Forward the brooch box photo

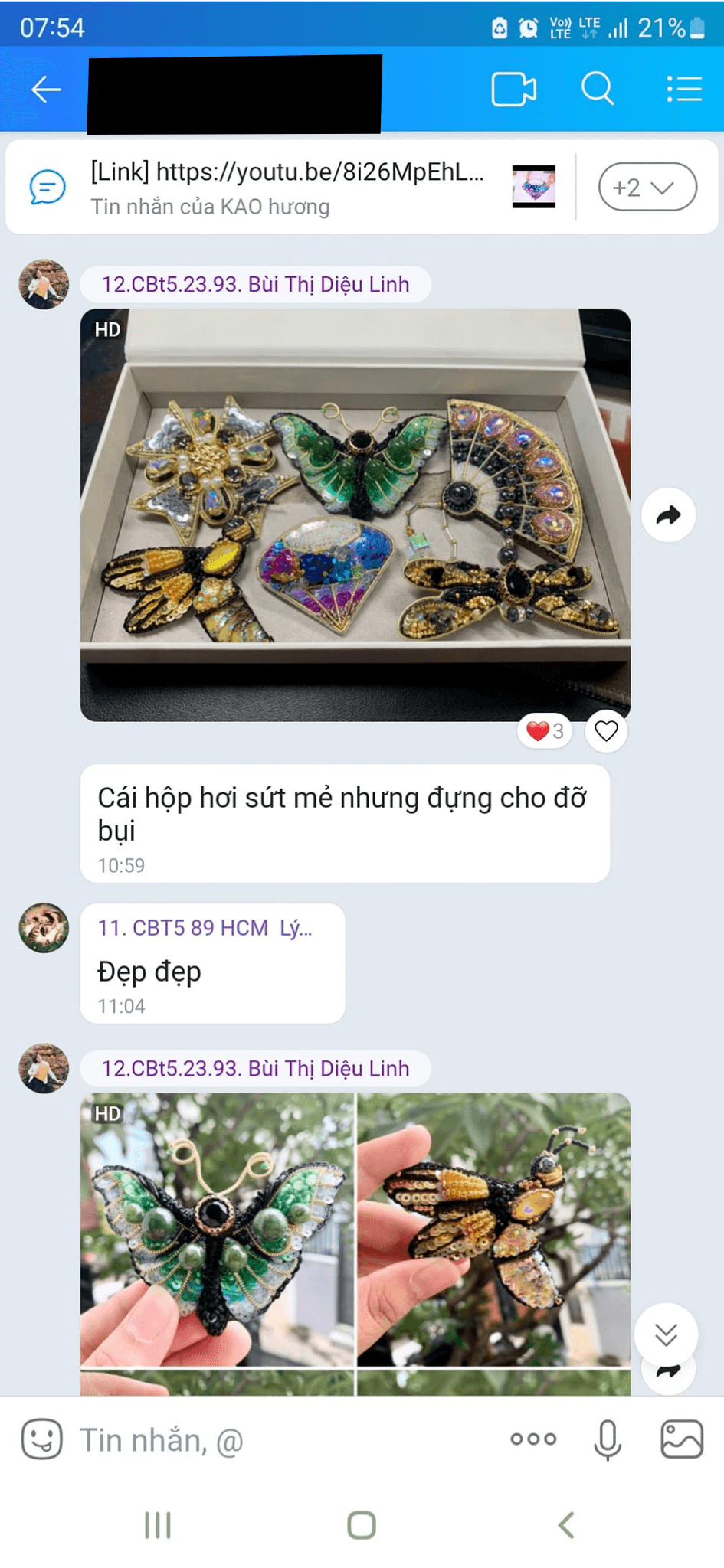coord(668,514)
